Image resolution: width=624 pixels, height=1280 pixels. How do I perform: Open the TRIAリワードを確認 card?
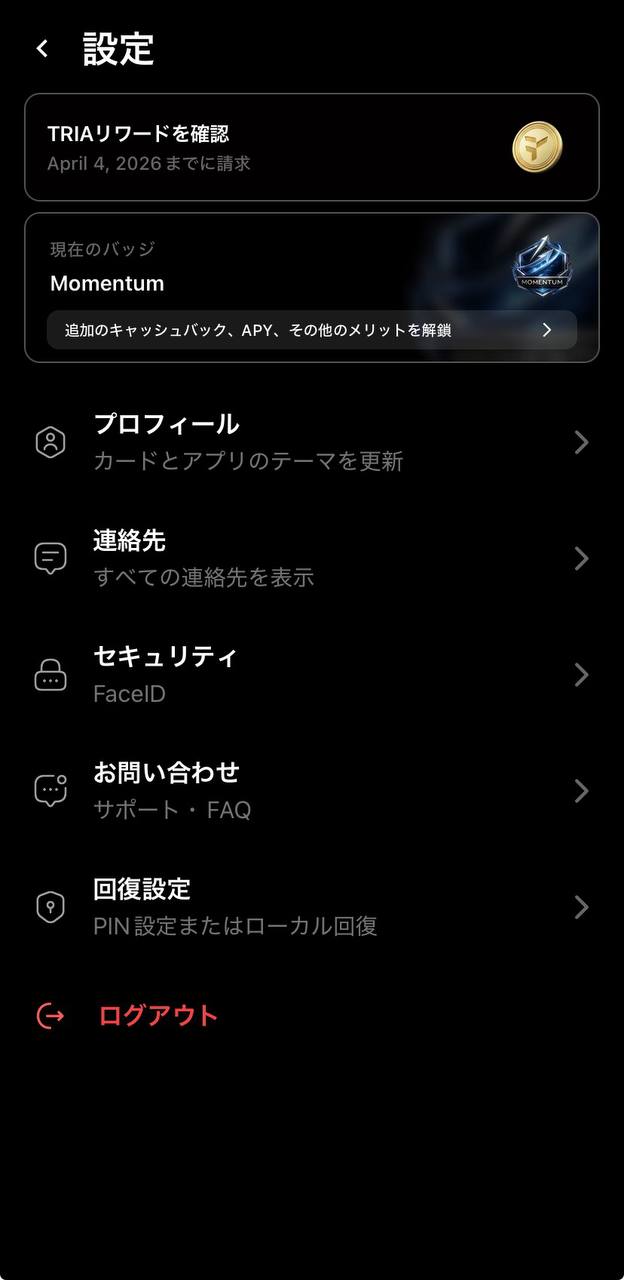coord(311,147)
